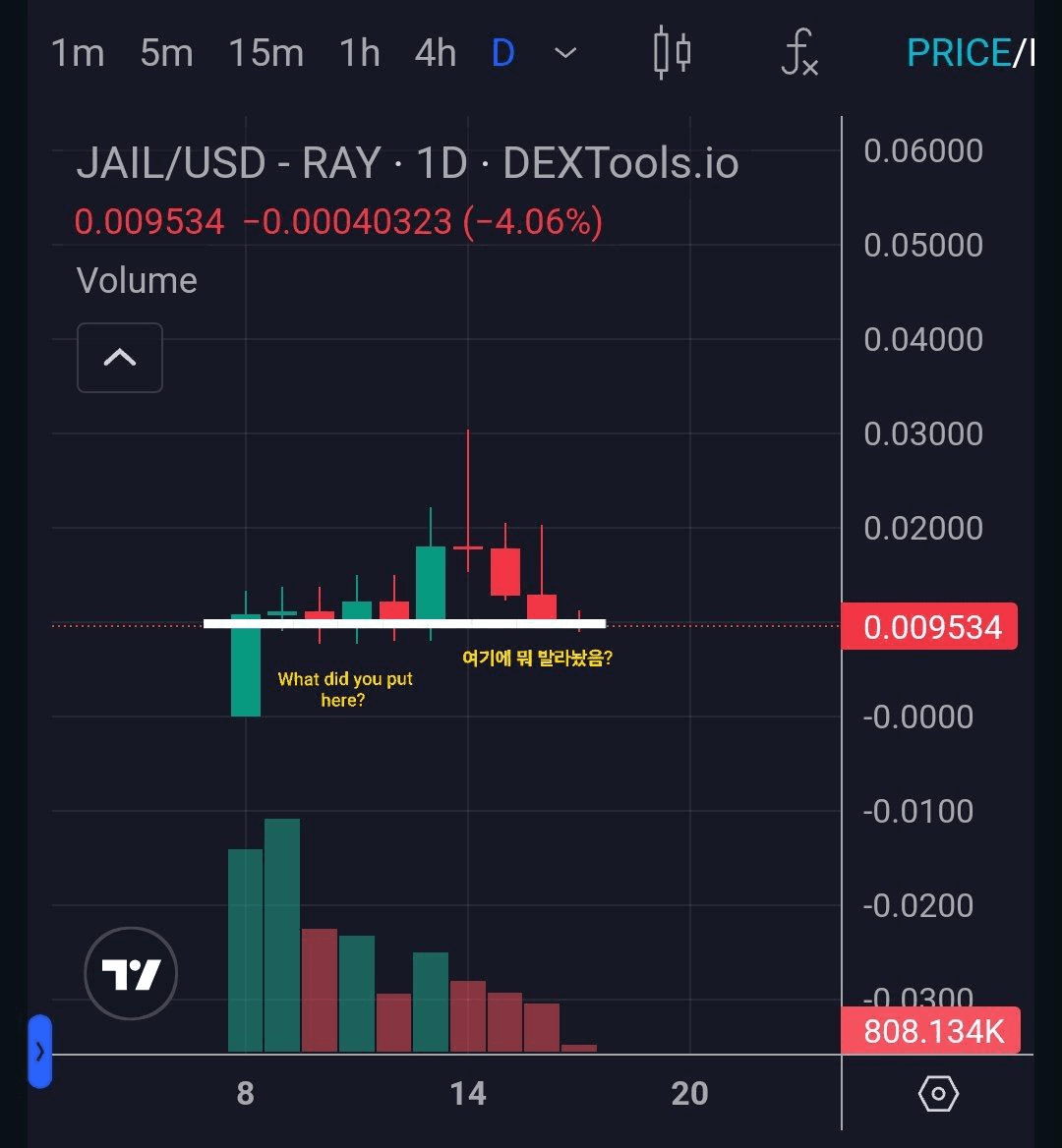The height and width of the screenshot is (1148, 1062).
Task: Select the 4h interval
Action: tap(436, 53)
